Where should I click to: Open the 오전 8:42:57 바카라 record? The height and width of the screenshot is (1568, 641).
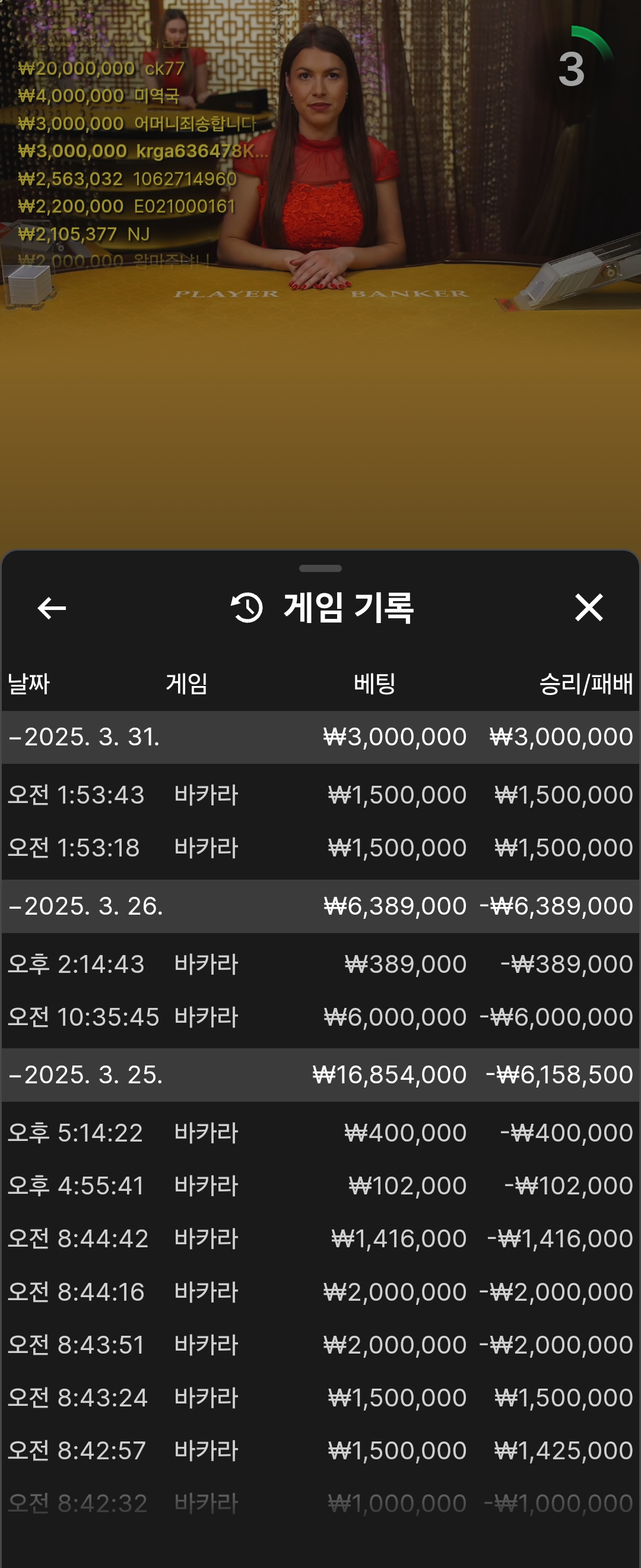coord(320,1450)
